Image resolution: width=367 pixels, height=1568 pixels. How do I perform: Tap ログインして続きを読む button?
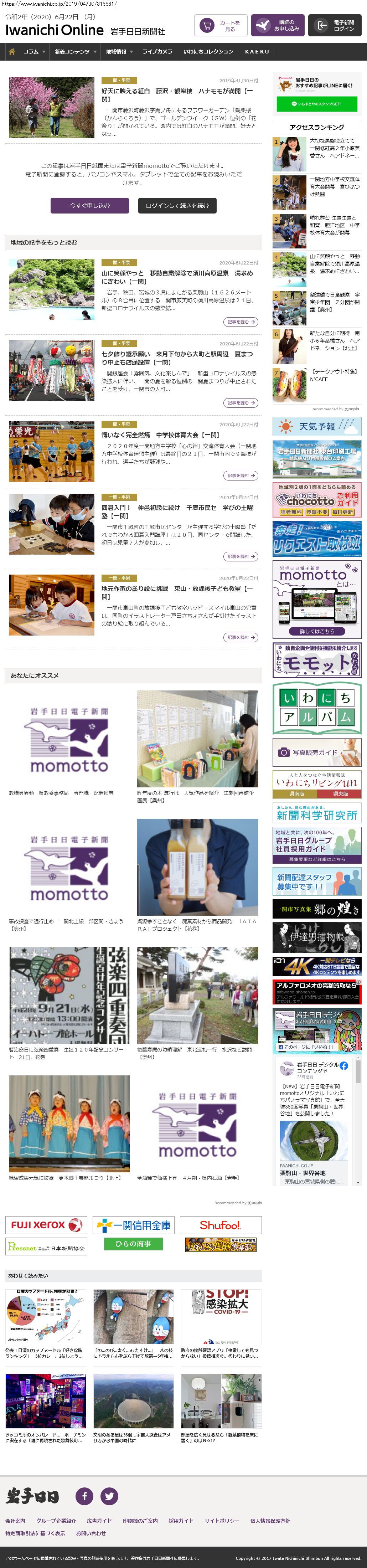point(177,206)
